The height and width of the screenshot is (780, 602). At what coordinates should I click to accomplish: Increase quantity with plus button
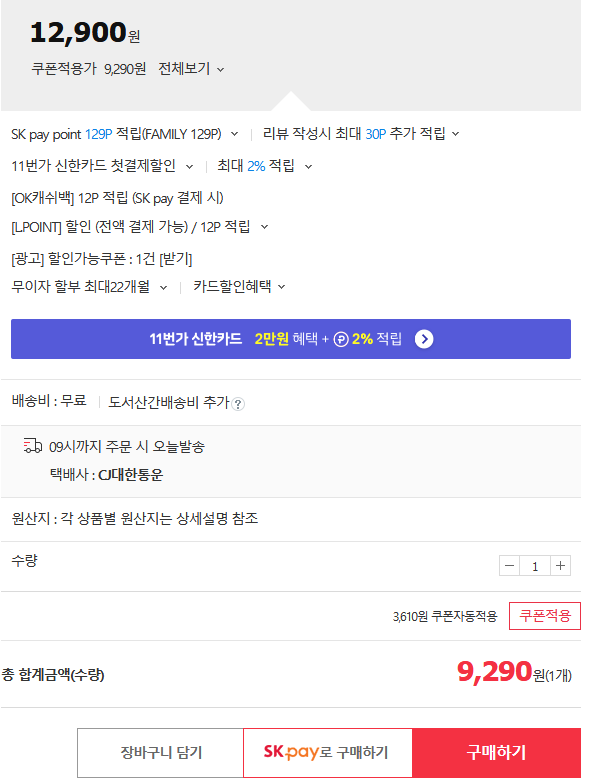561,566
